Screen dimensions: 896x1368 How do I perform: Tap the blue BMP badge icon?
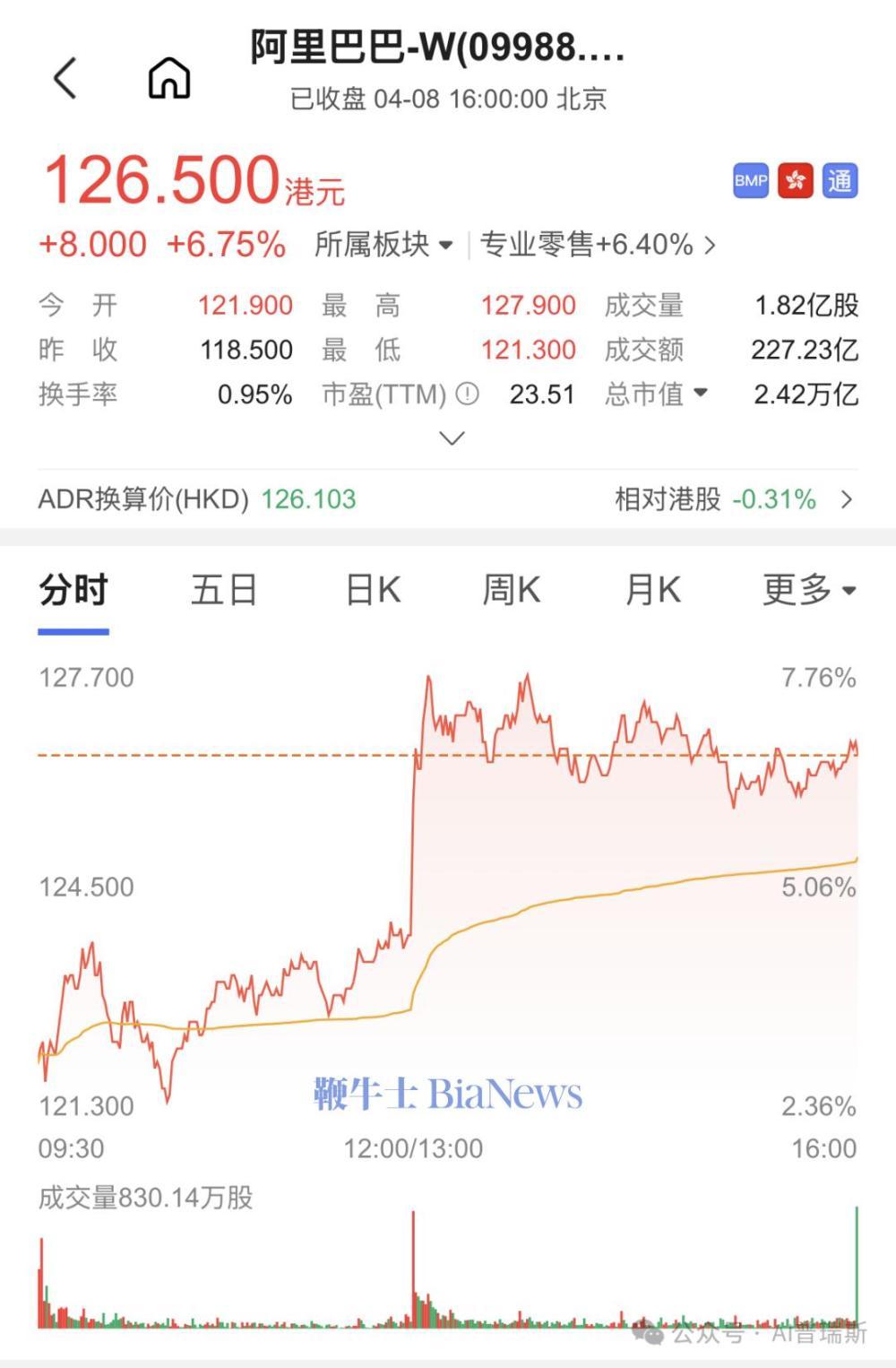pyautogui.click(x=750, y=180)
